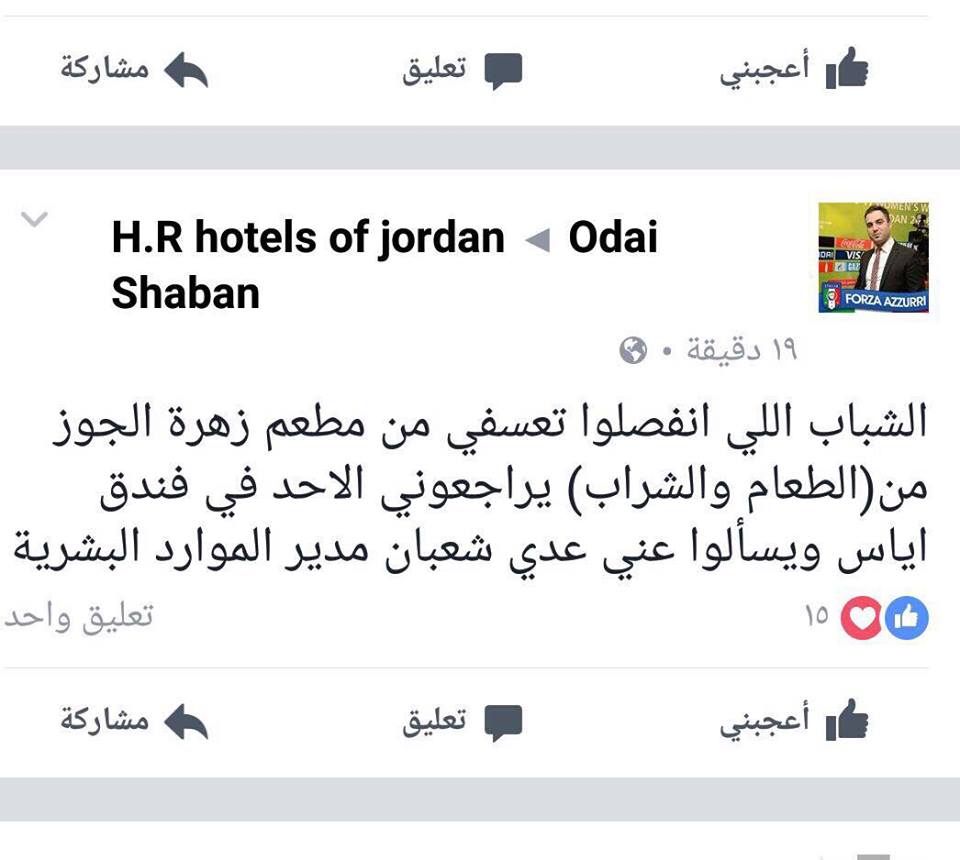Image resolution: width=960 pixels, height=860 pixels.
Task: Share Odai Shaban's post
Action: (x=134, y=720)
